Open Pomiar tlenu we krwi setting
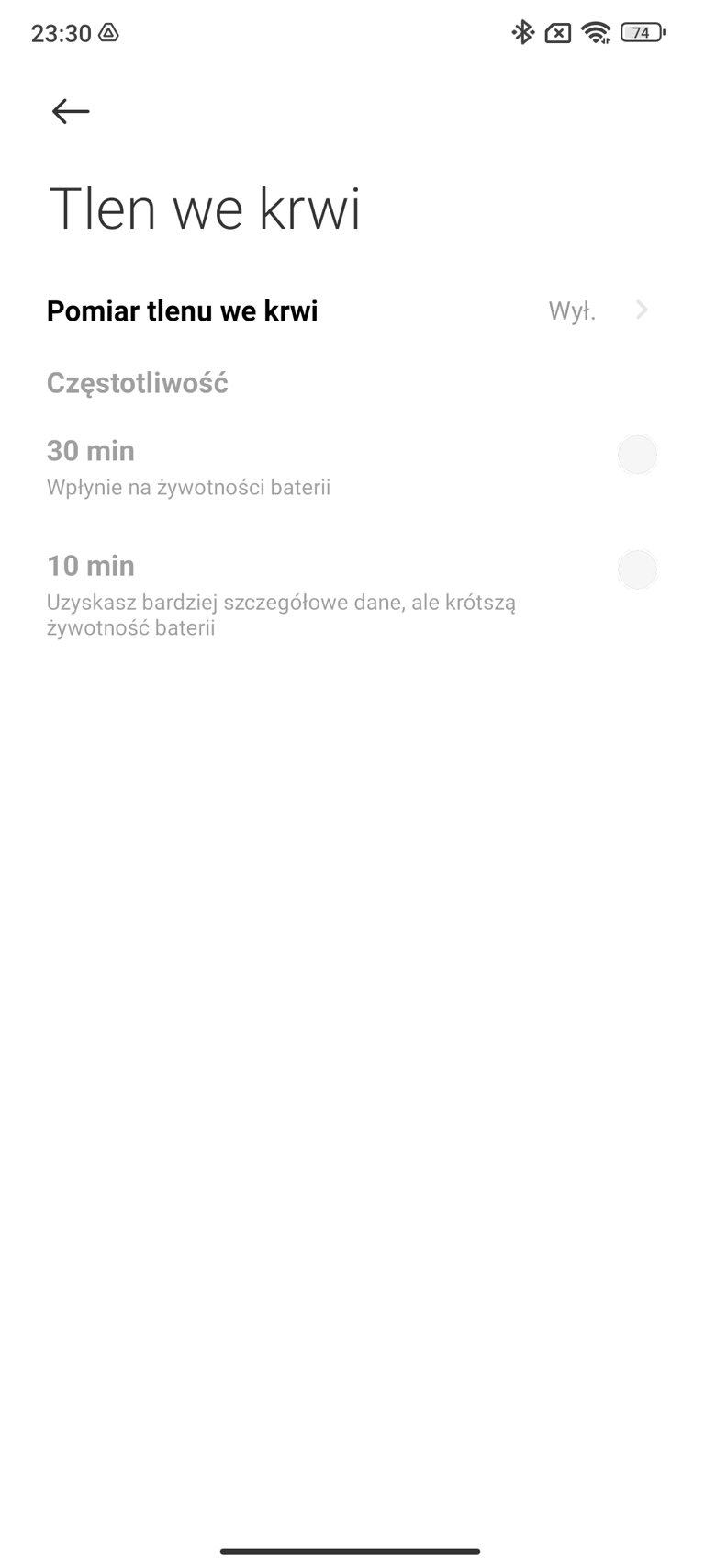 [x=352, y=310]
